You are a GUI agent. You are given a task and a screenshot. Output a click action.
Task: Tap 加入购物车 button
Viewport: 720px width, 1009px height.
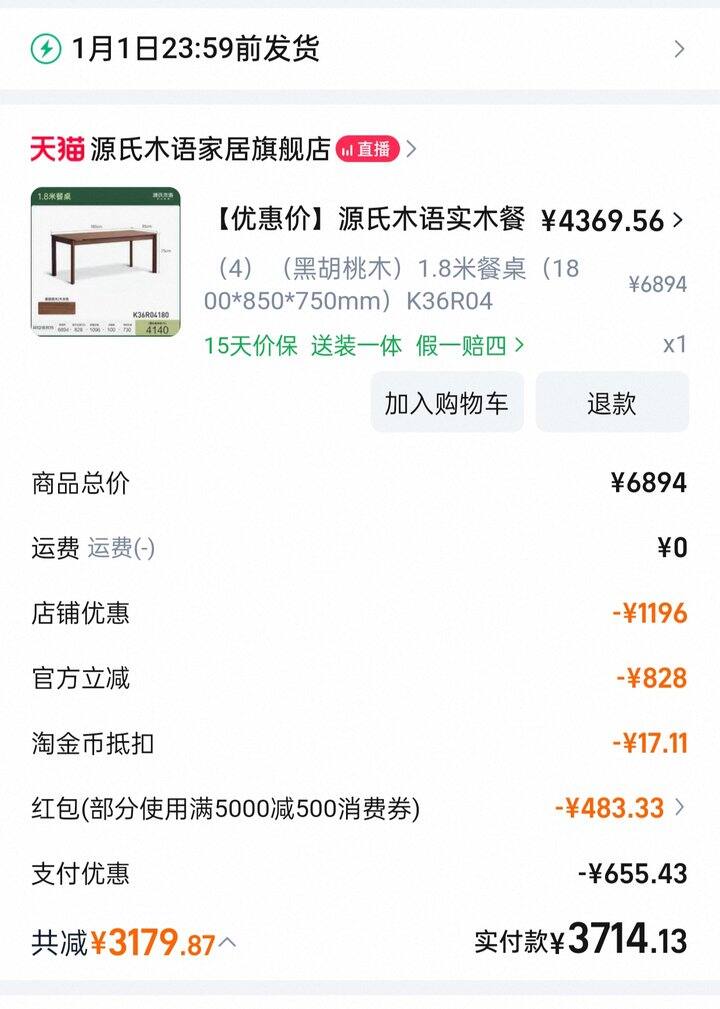point(446,403)
